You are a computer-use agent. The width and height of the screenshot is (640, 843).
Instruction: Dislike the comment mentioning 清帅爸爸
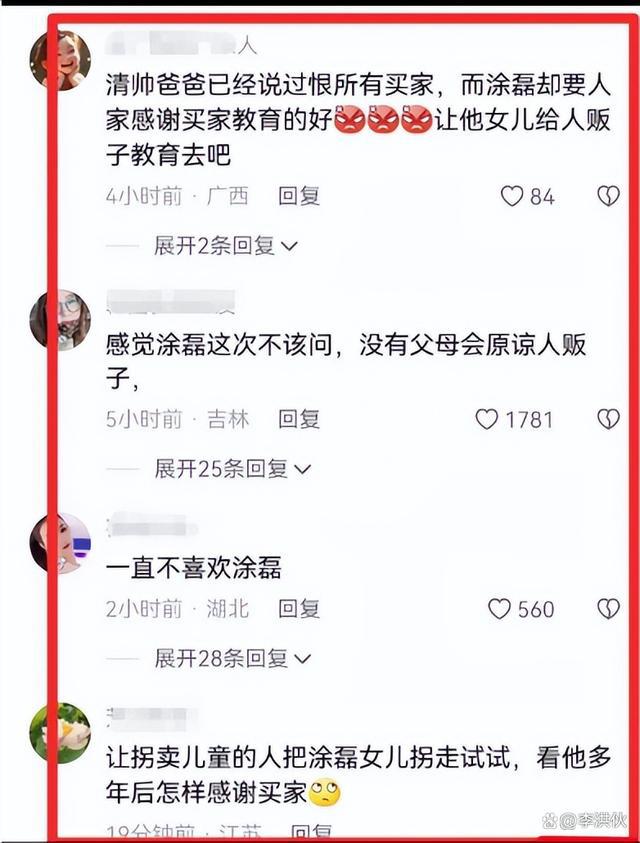tap(608, 196)
